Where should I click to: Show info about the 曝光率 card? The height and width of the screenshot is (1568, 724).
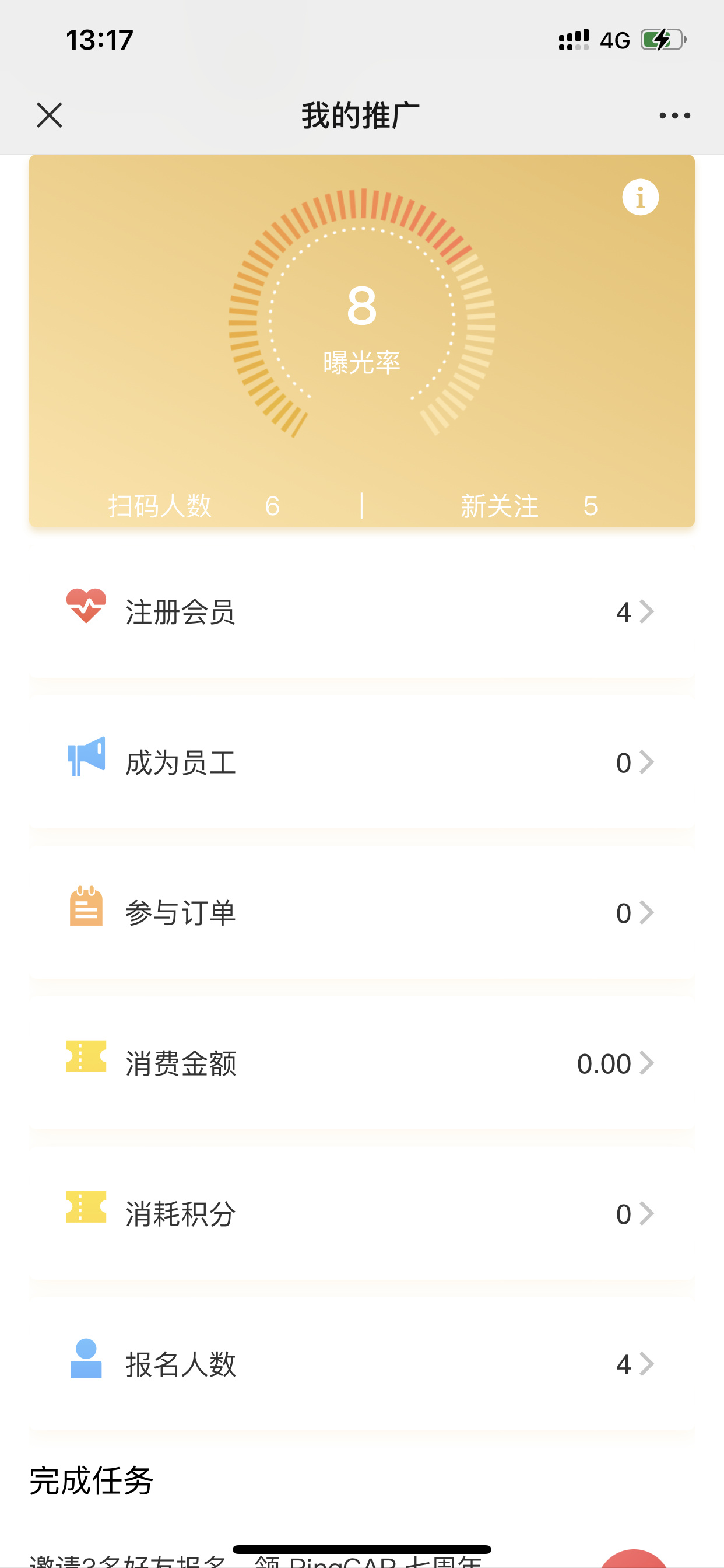pyautogui.click(x=640, y=197)
